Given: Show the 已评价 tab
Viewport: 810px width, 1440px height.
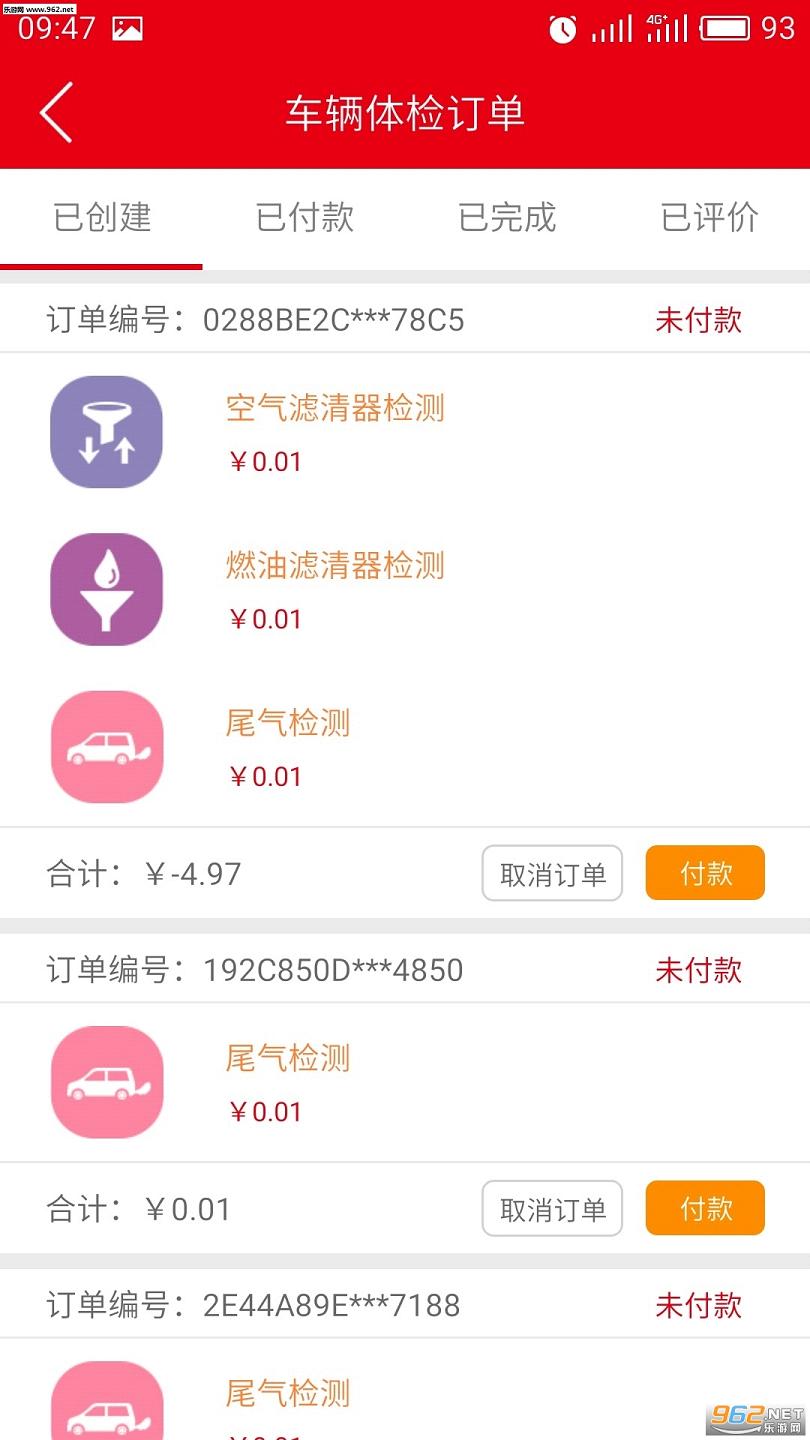Looking at the screenshot, I should point(710,218).
